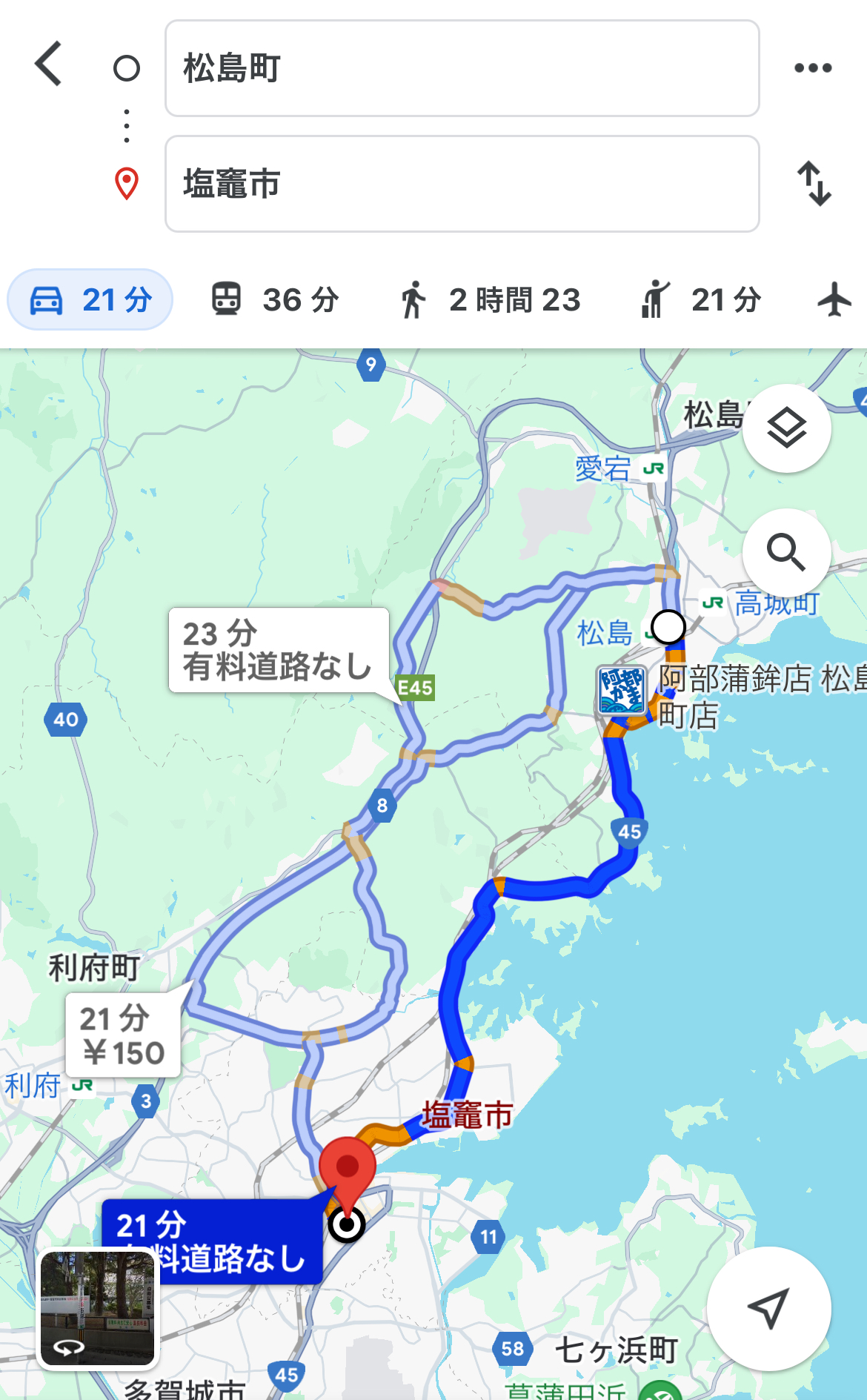This screenshot has height=1400, width=867.
Task: Edit the starting point 松島町
Action: pyautogui.click(x=462, y=68)
